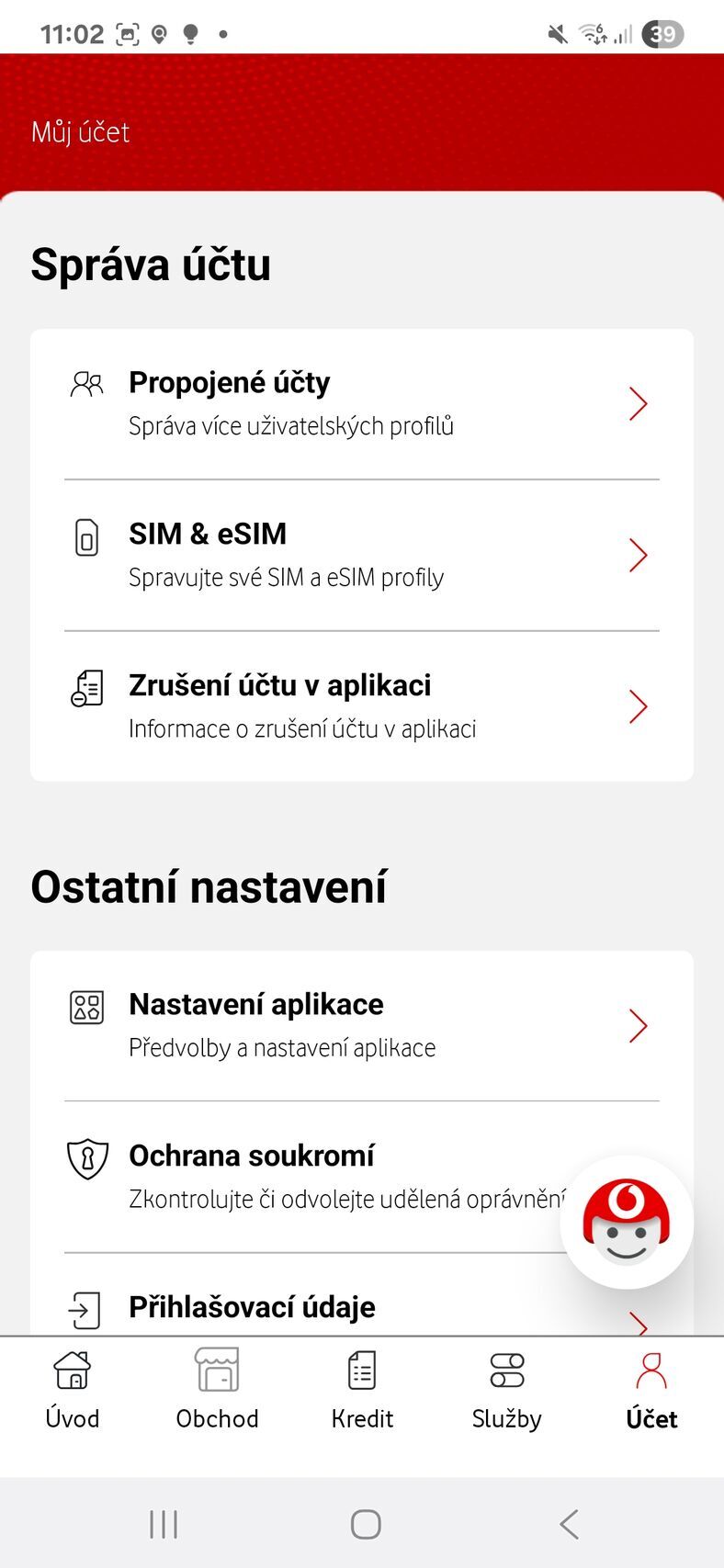Viewport: 724px width, 1568px height.
Task: Tap the Služby toggles icon
Action: pyautogui.click(x=506, y=1371)
